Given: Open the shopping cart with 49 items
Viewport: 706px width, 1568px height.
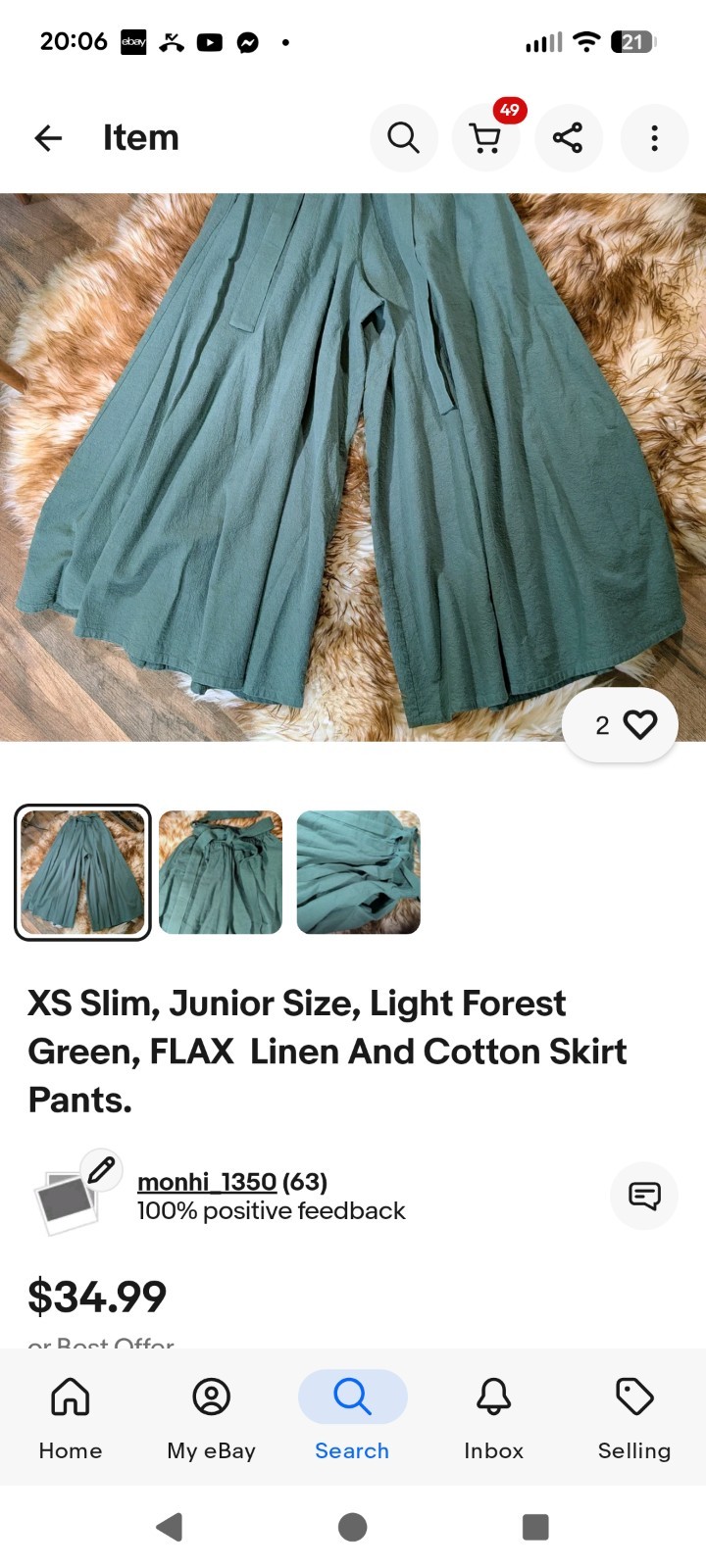Looking at the screenshot, I should [x=486, y=138].
